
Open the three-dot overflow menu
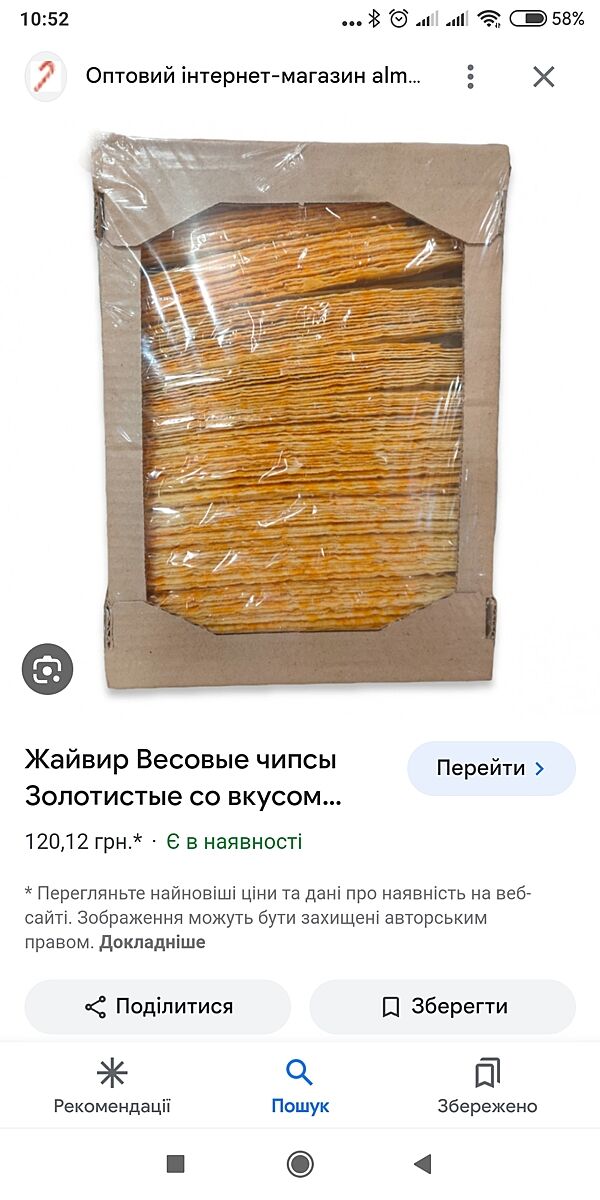click(470, 76)
